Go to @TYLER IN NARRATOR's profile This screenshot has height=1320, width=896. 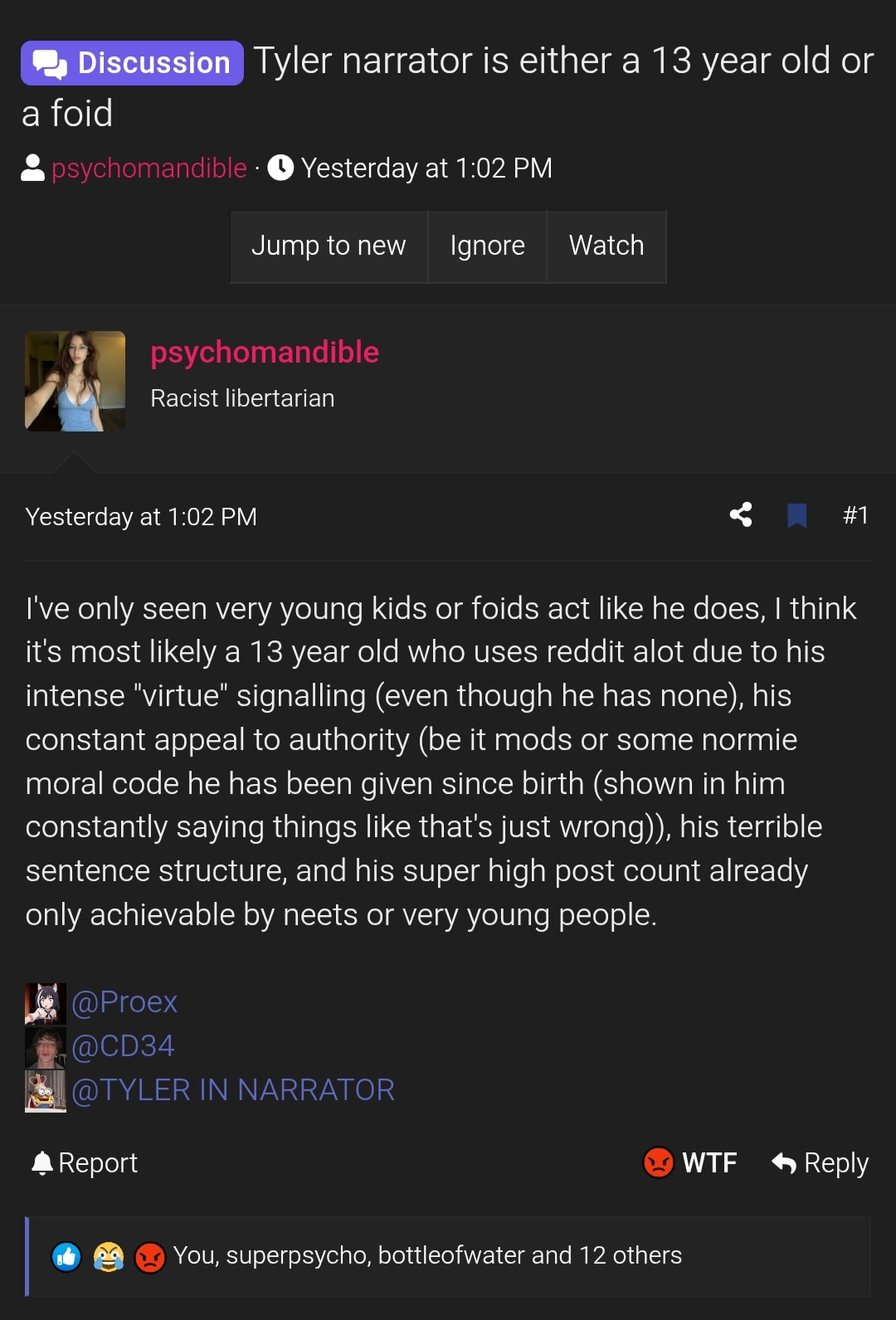click(233, 1090)
